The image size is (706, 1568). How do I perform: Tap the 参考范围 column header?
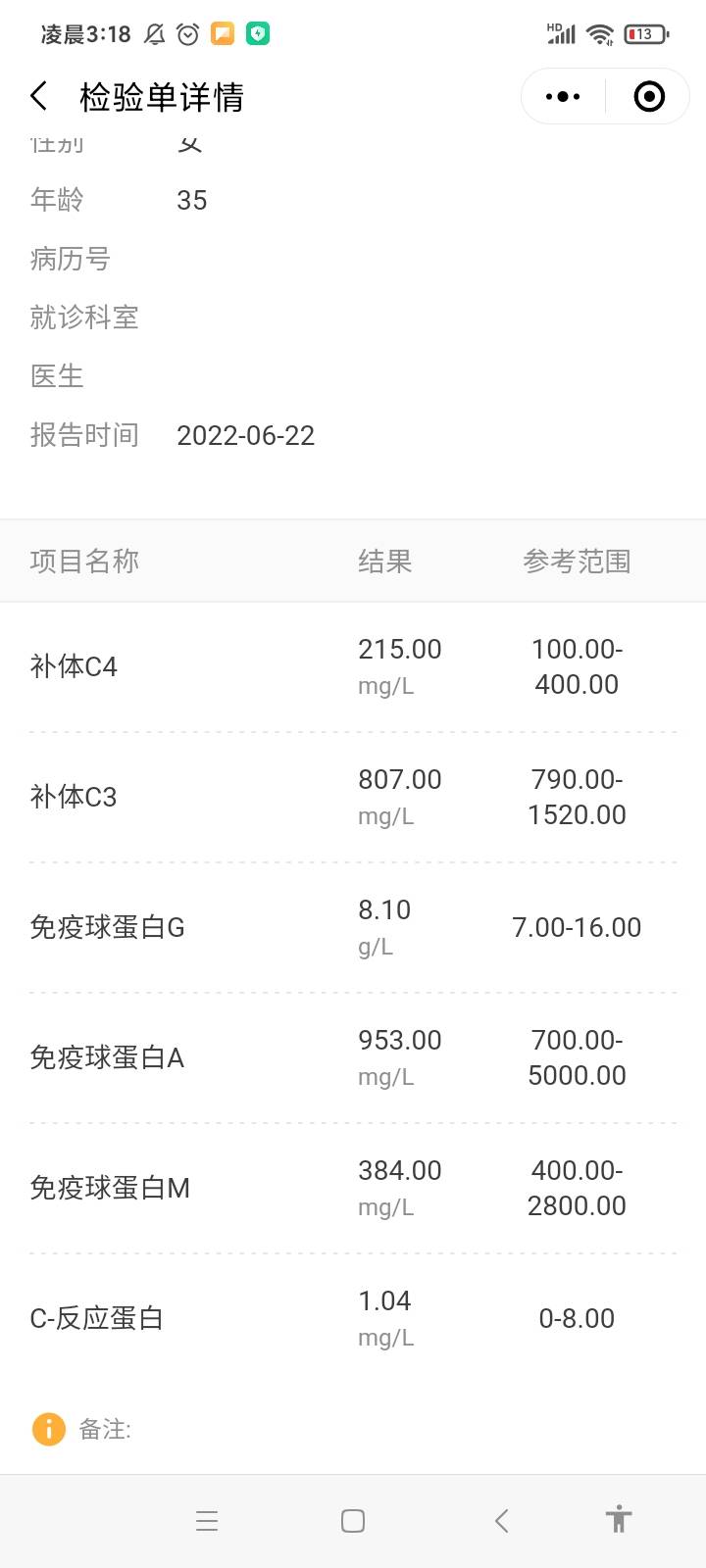pos(578,561)
